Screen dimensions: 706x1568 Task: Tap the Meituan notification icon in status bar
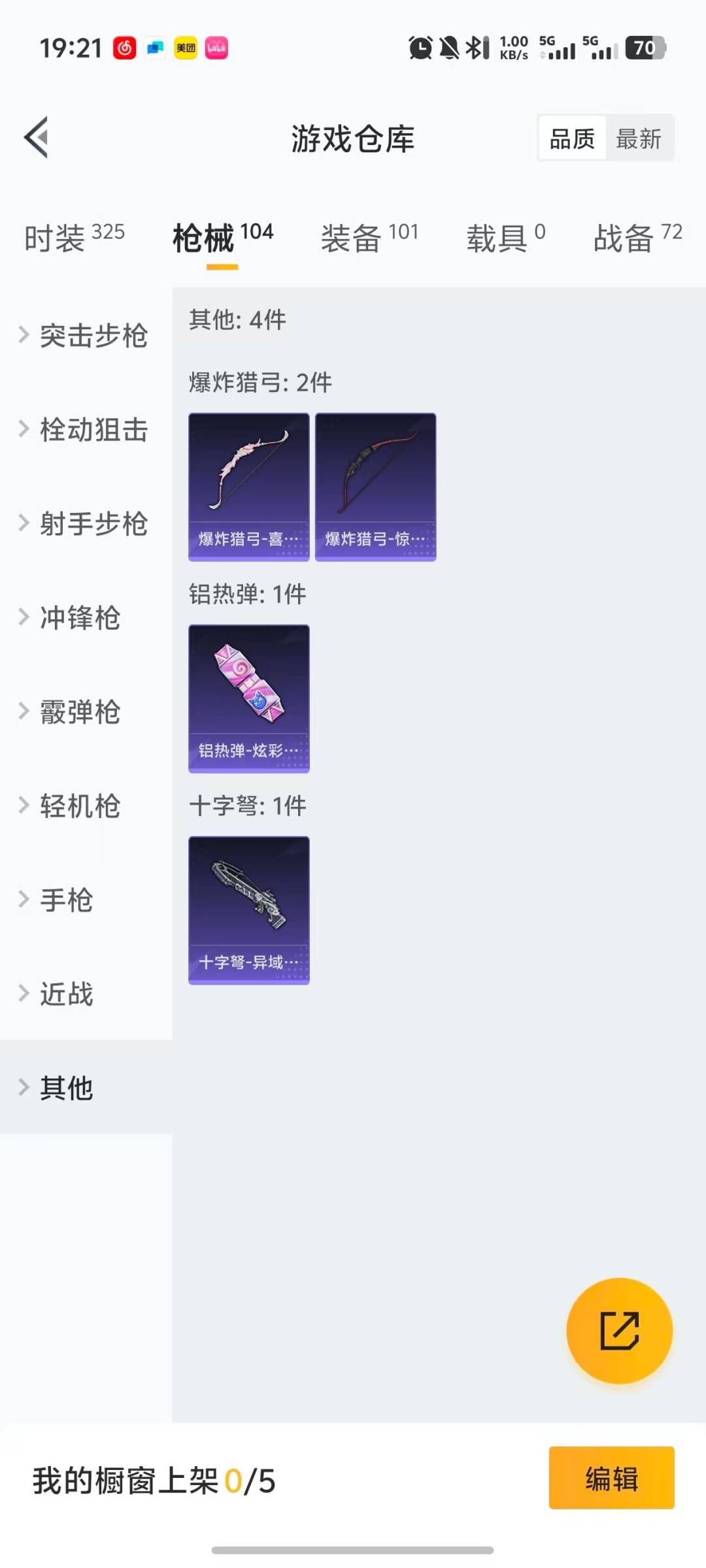186,48
